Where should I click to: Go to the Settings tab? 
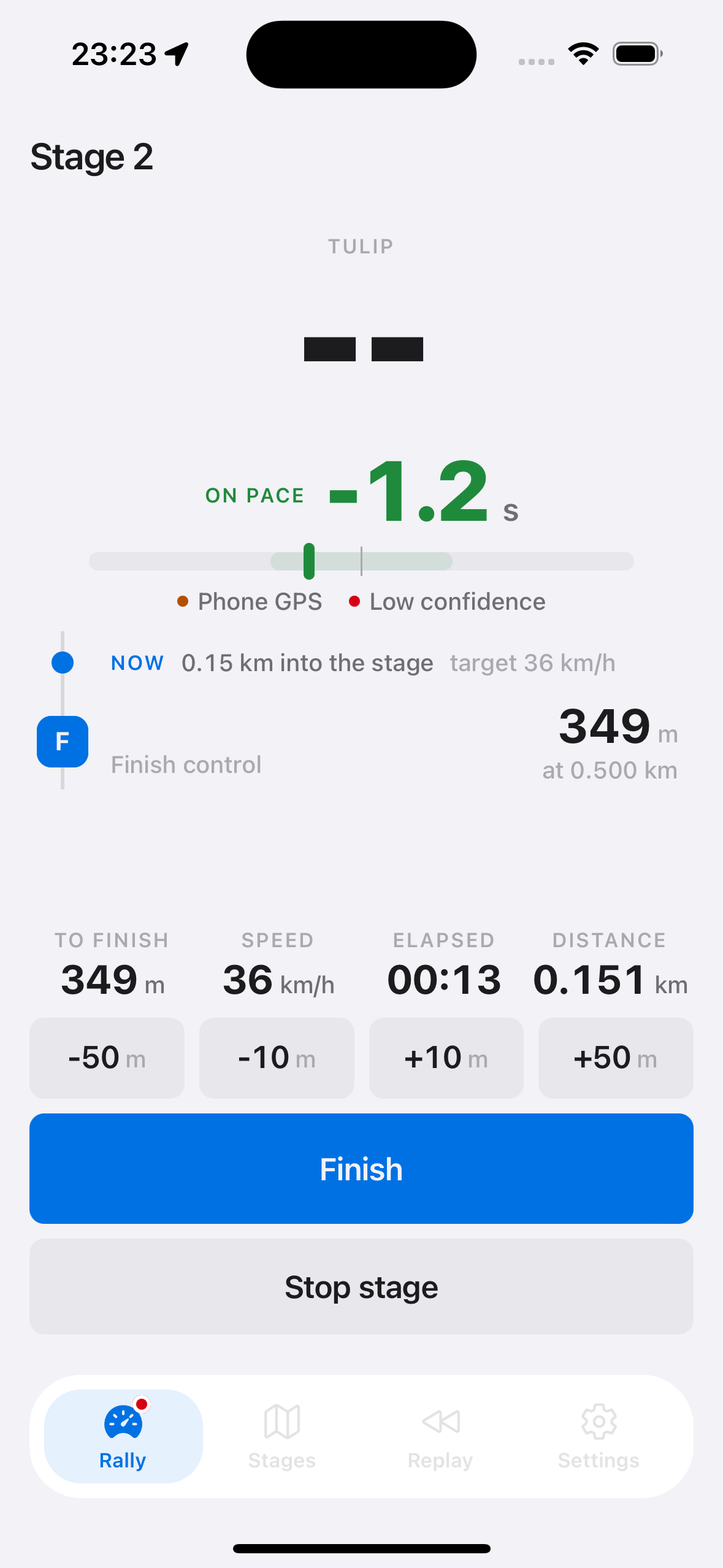click(599, 1436)
